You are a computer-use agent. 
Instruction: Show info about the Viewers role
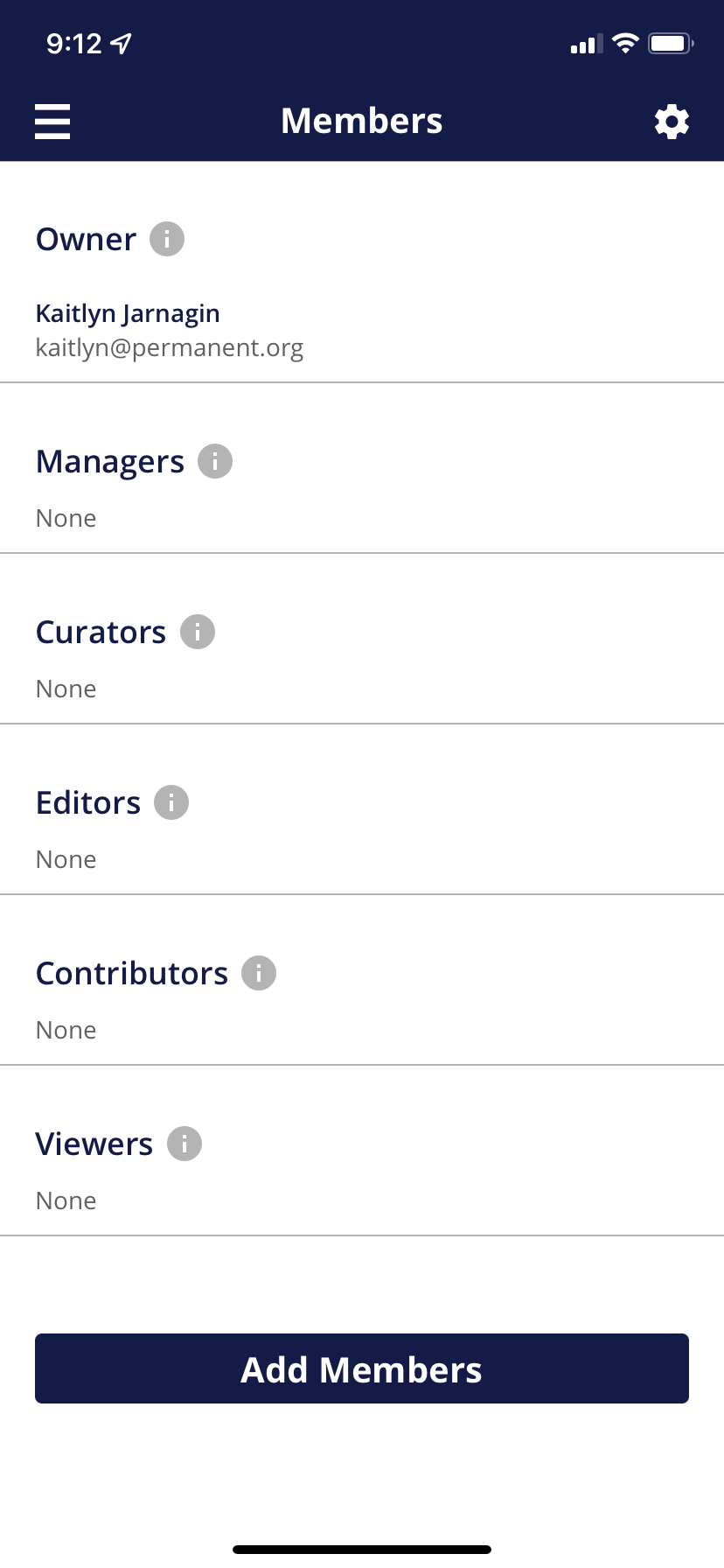pyautogui.click(x=184, y=1144)
